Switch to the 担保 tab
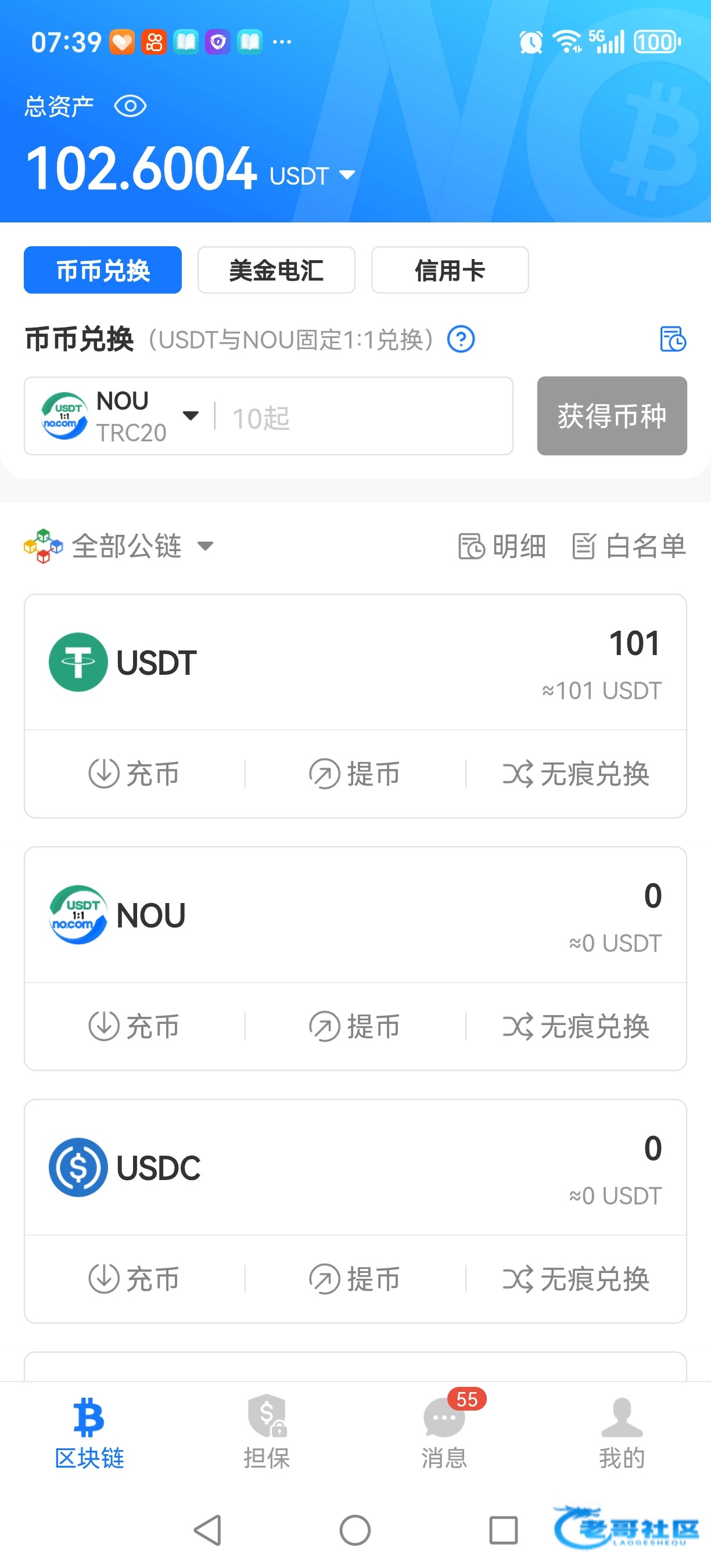The height and width of the screenshot is (1568, 711). [x=267, y=1432]
